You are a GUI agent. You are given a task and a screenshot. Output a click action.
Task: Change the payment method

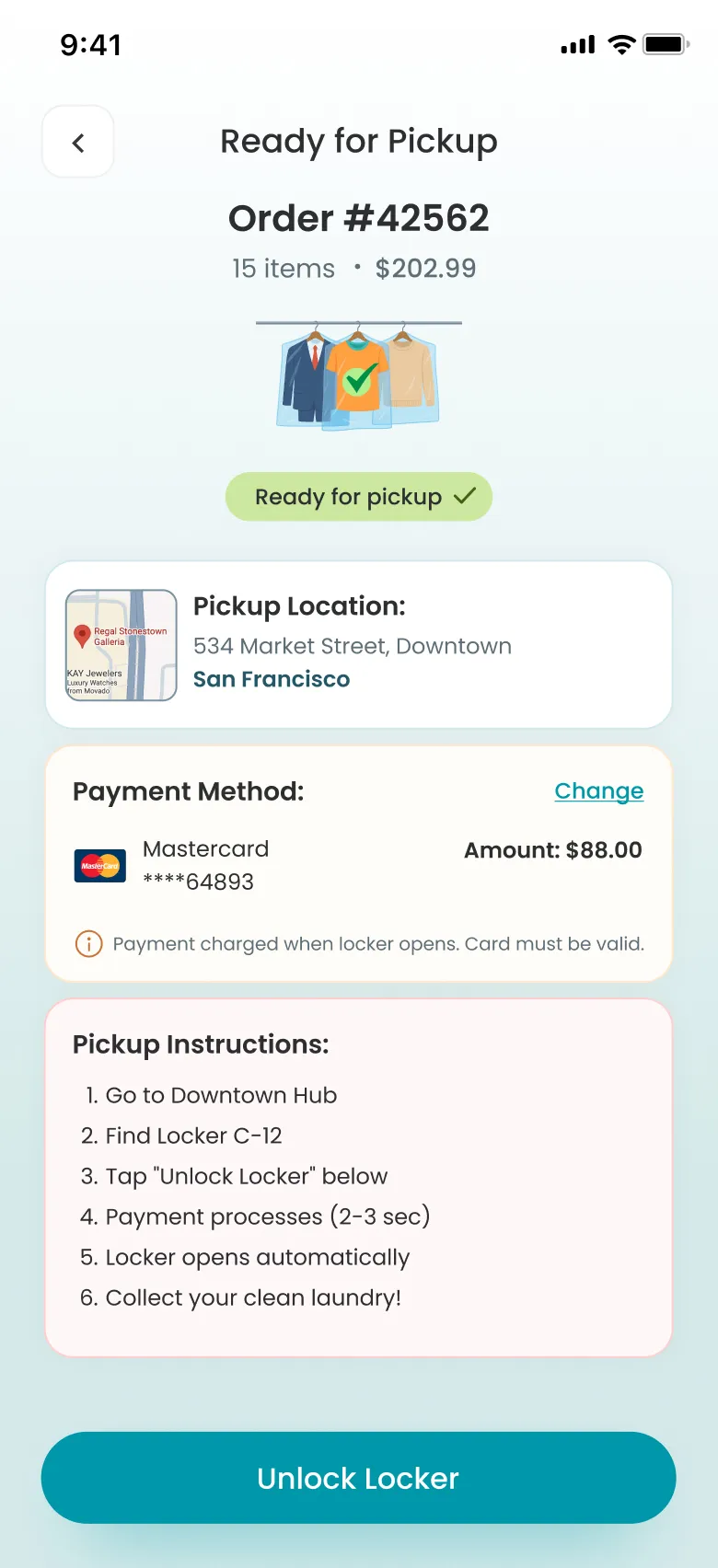[x=598, y=790]
